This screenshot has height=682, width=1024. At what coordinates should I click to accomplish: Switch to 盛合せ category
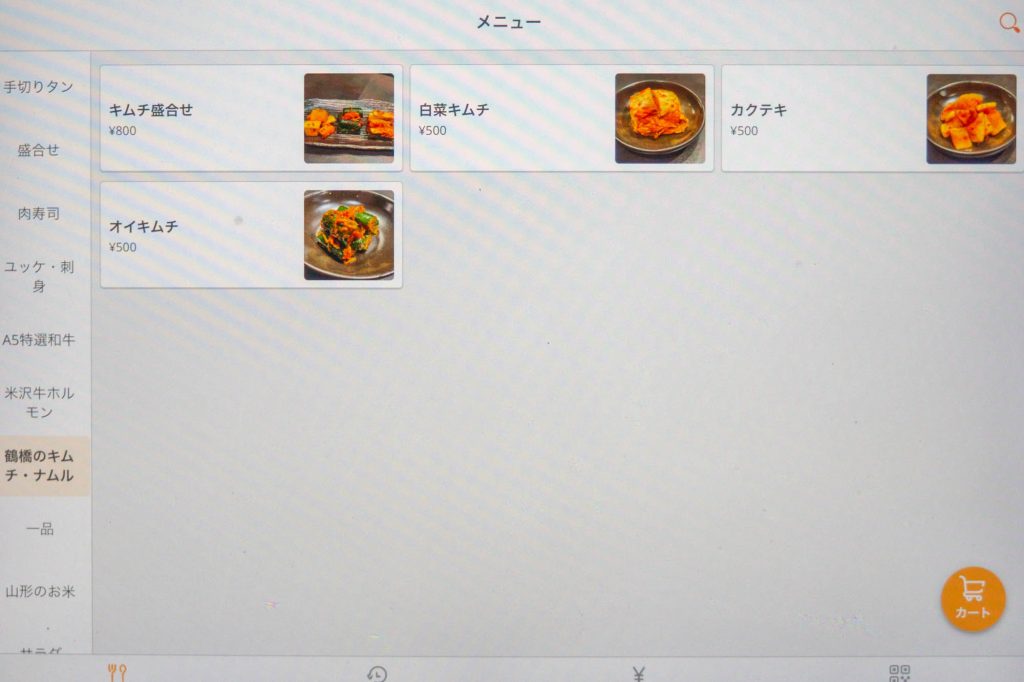pos(40,150)
